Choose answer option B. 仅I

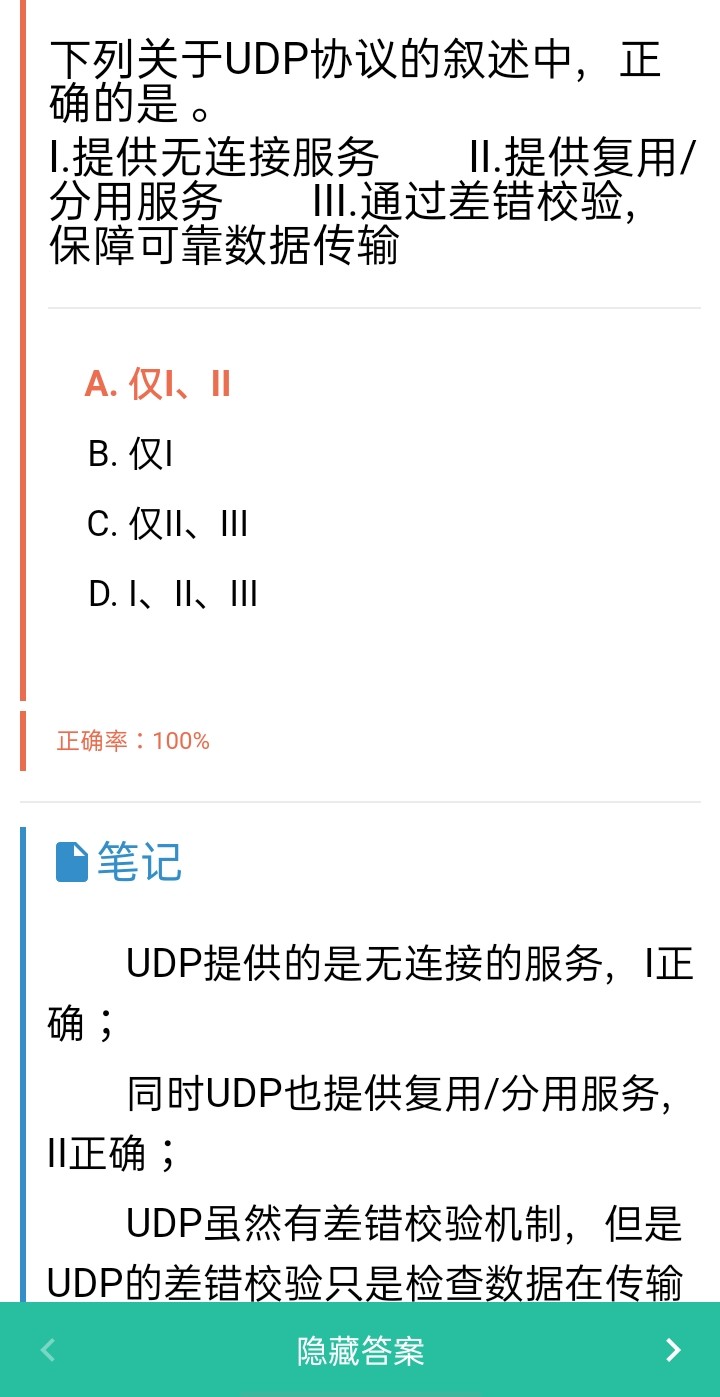130,454
